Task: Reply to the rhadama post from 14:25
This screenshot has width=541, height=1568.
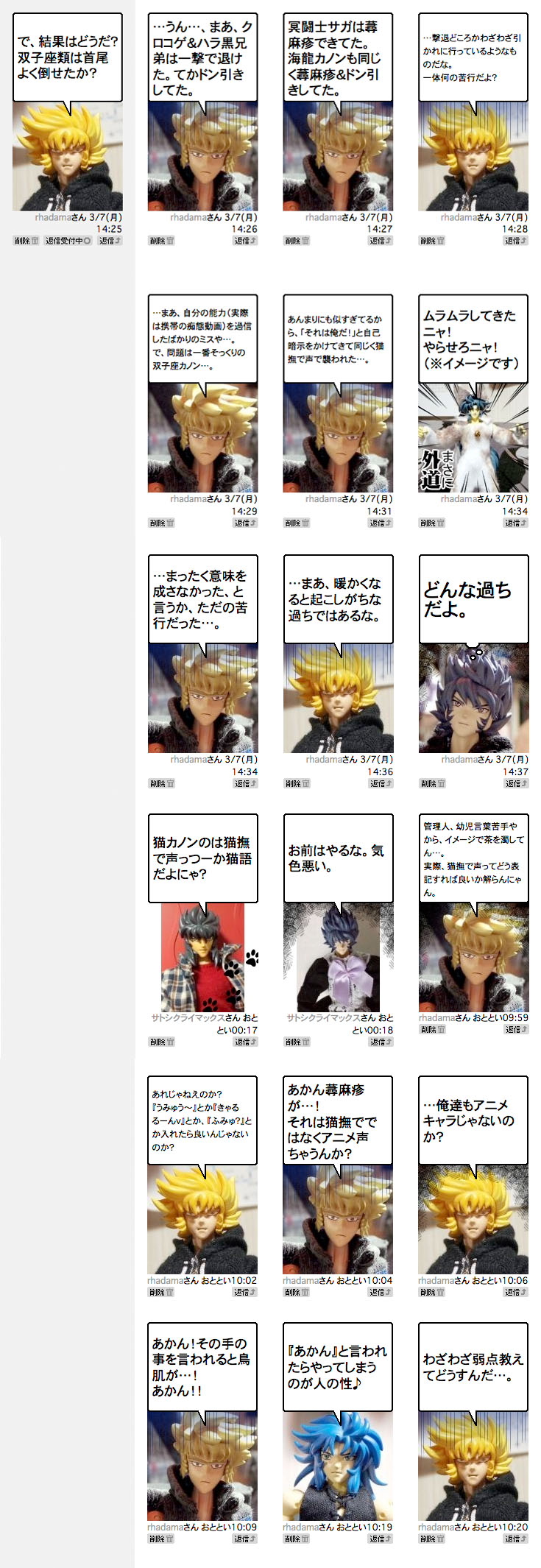Action: [x=110, y=241]
